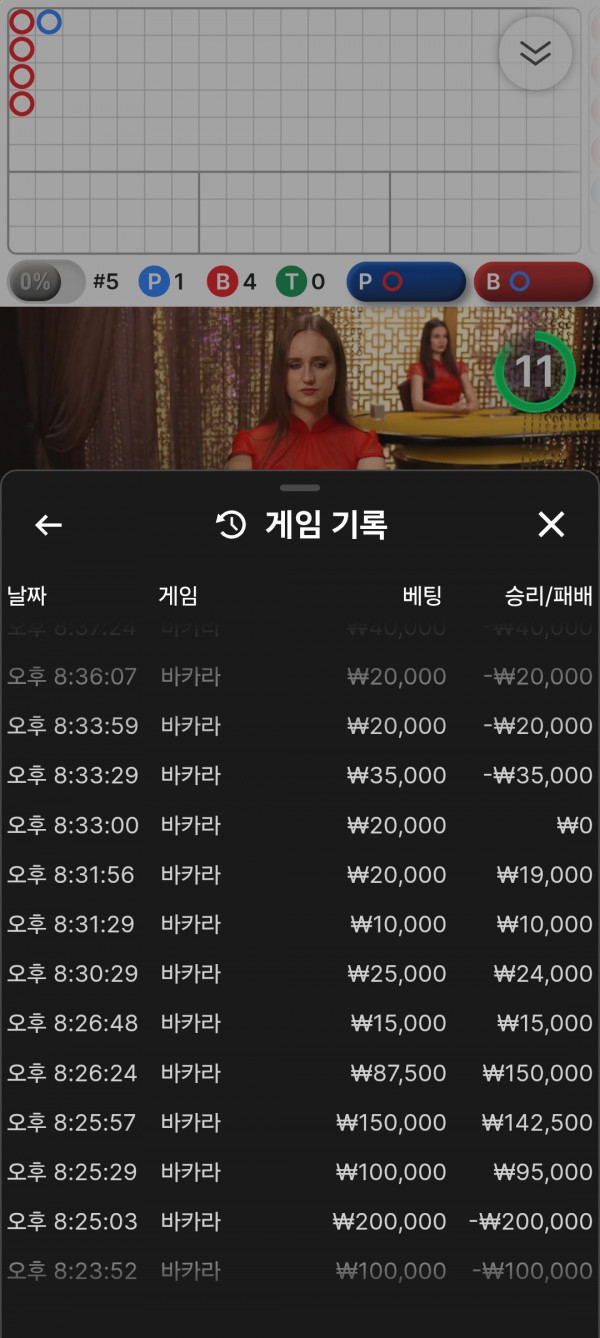The image size is (600, 1338).
Task: Open the 8:26:24 record with ₩87,500 bet
Action: [300, 1073]
